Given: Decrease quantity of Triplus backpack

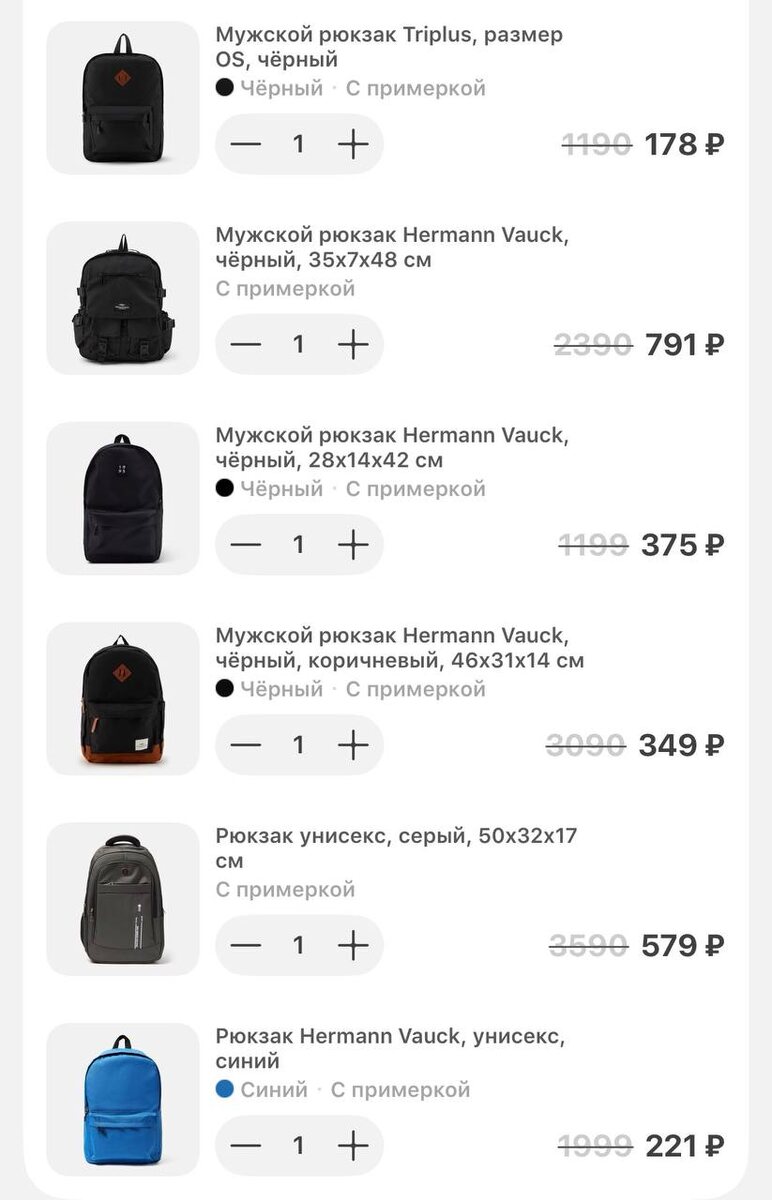Looking at the screenshot, I should (x=245, y=145).
